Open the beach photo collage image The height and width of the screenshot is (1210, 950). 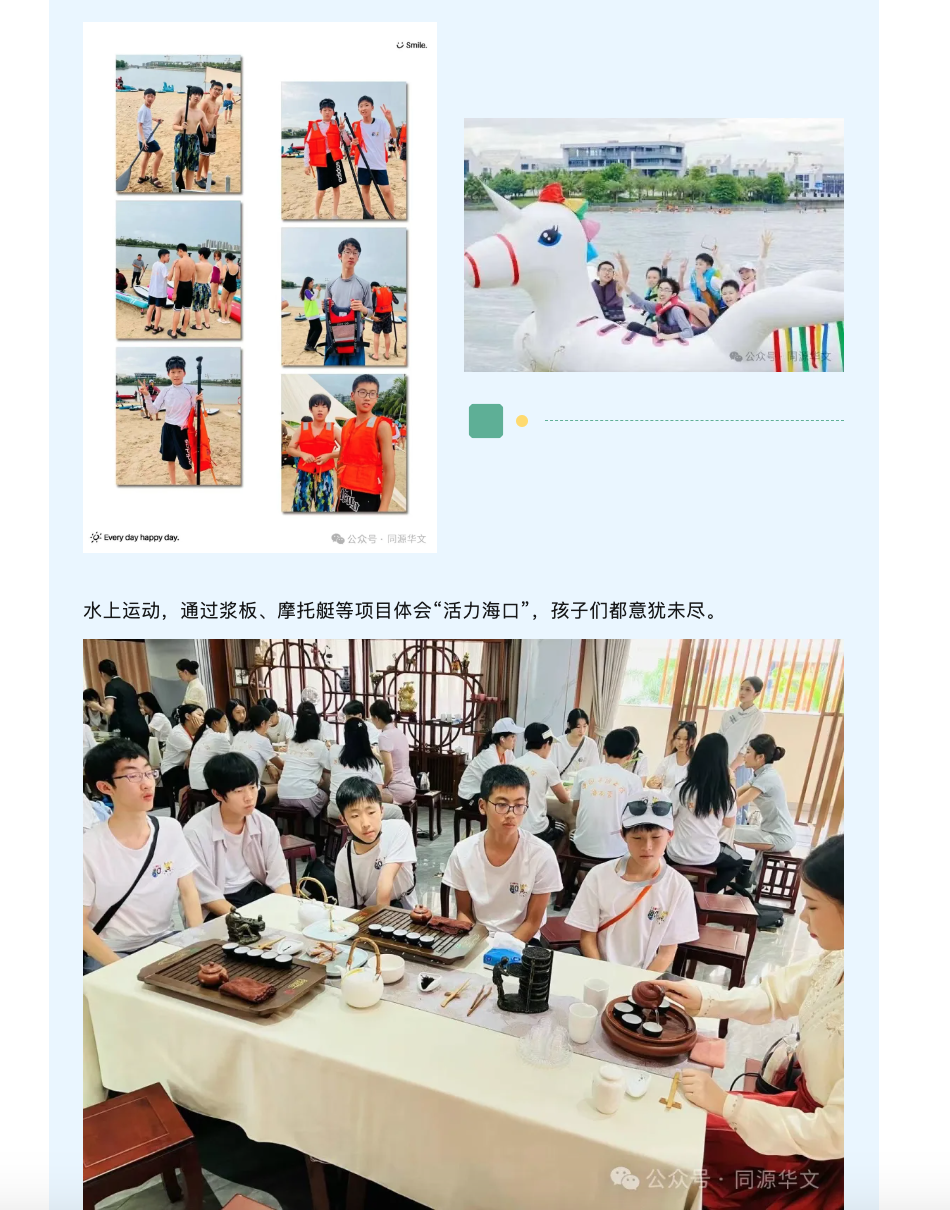point(260,287)
